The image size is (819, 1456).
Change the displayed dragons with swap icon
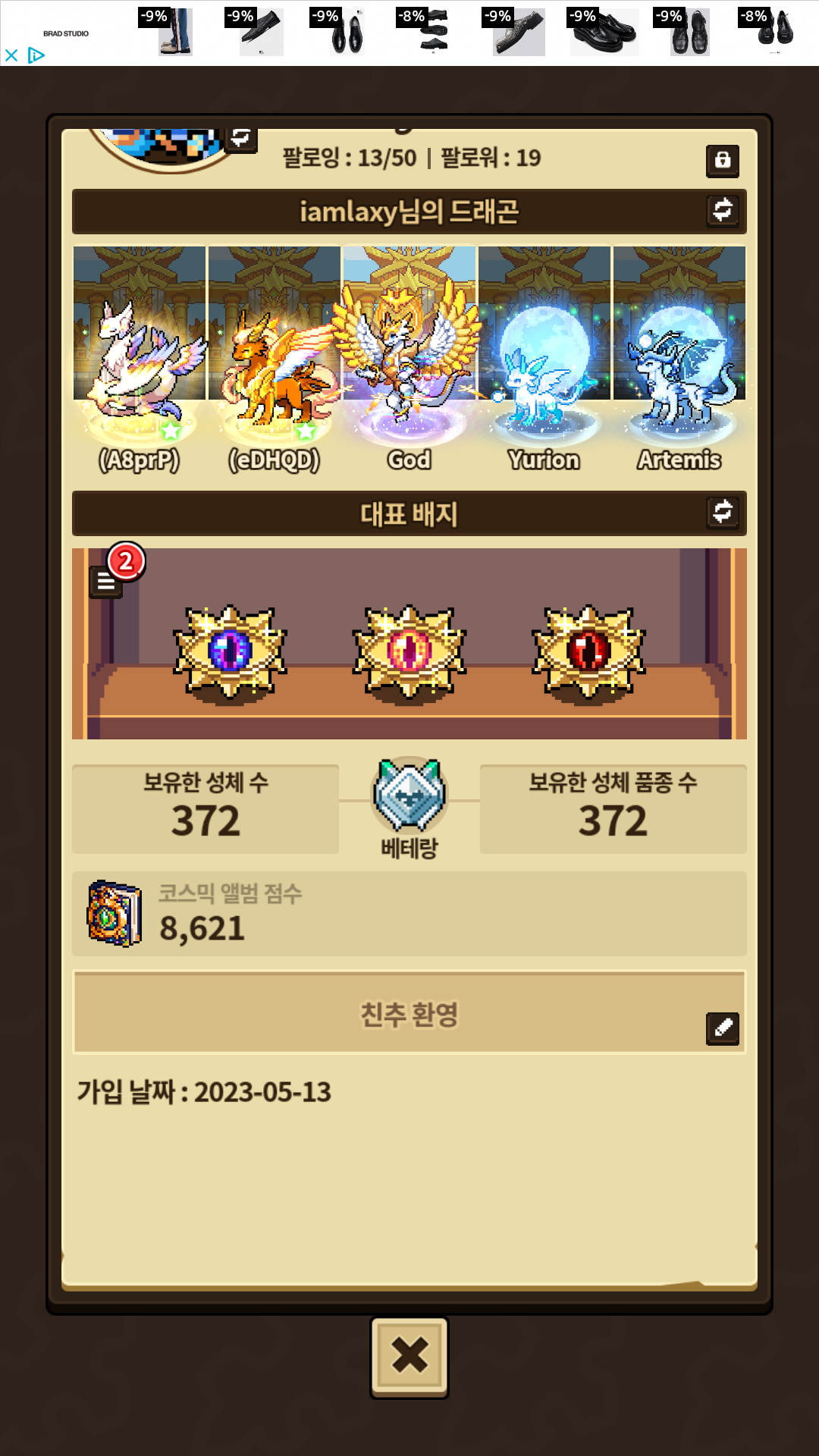point(722,210)
